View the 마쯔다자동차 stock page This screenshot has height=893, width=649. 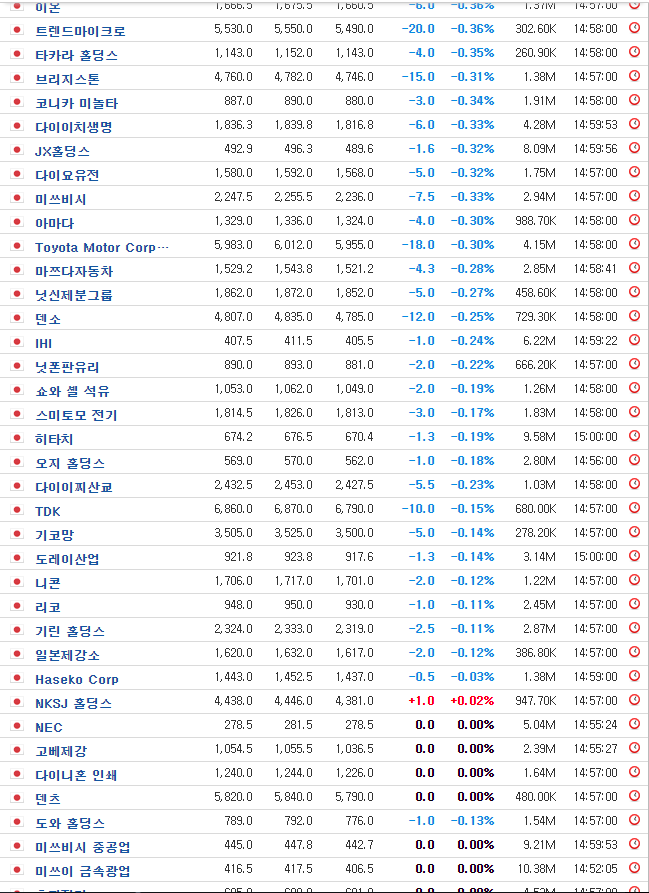point(74,271)
